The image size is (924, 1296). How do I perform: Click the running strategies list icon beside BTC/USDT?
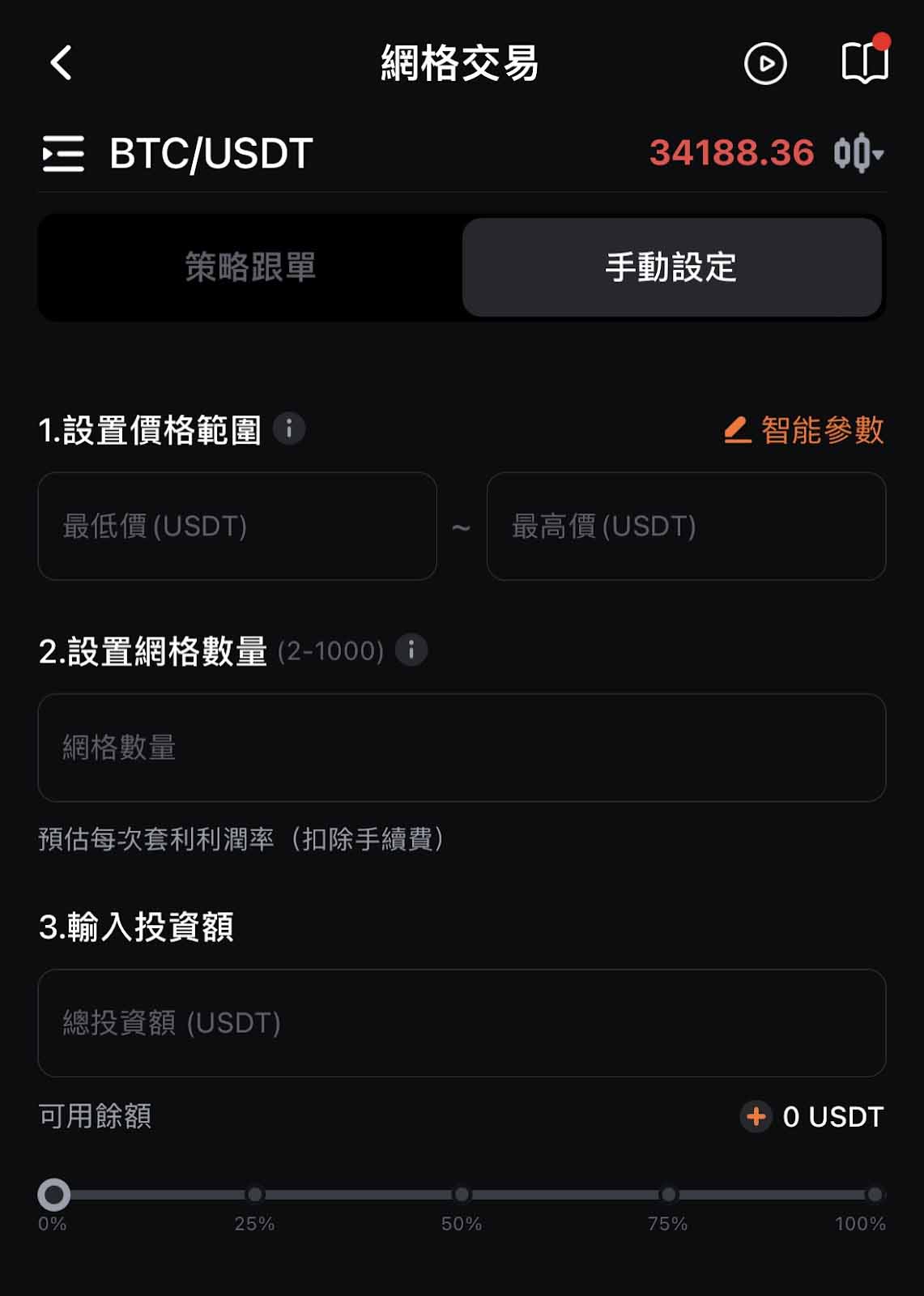click(64, 156)
